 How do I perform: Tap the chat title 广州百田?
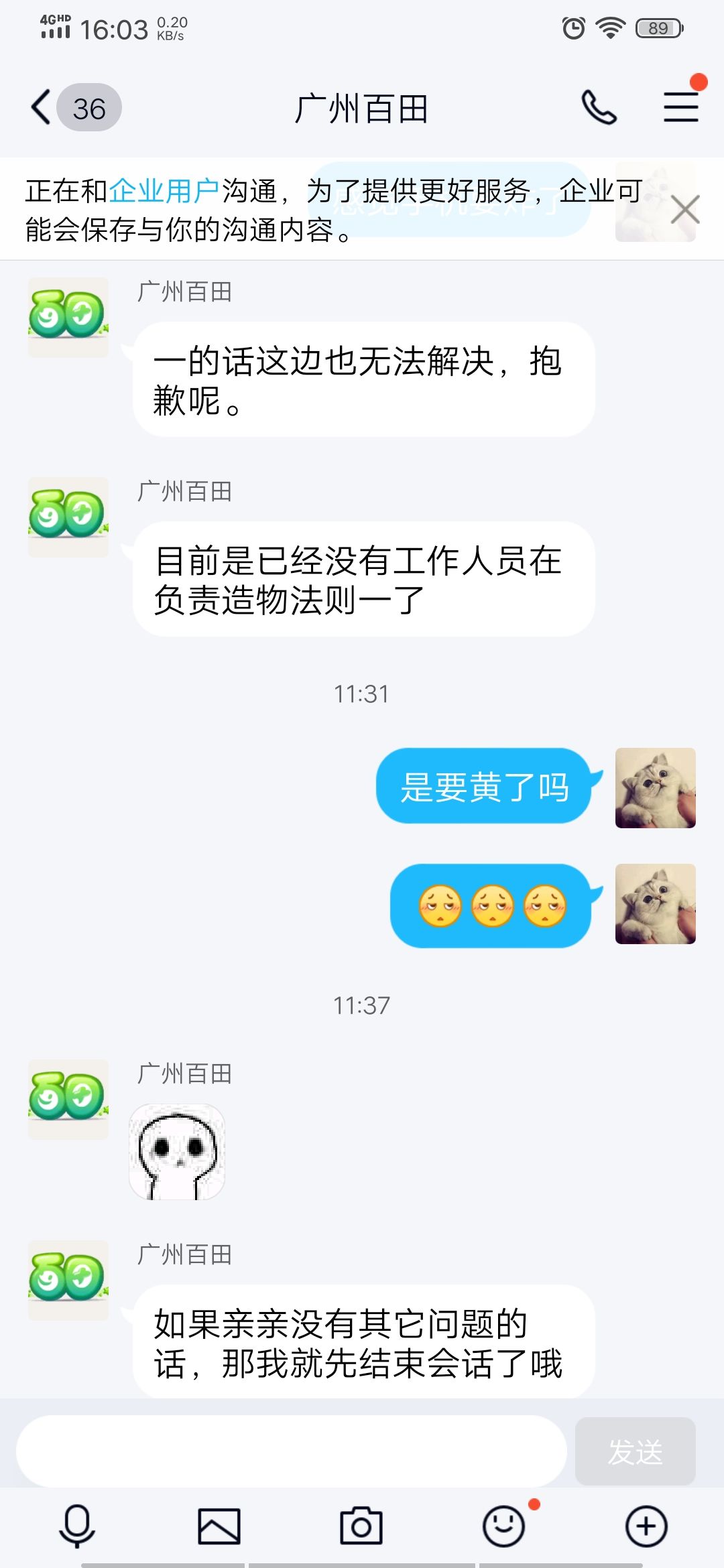point(362,107)
